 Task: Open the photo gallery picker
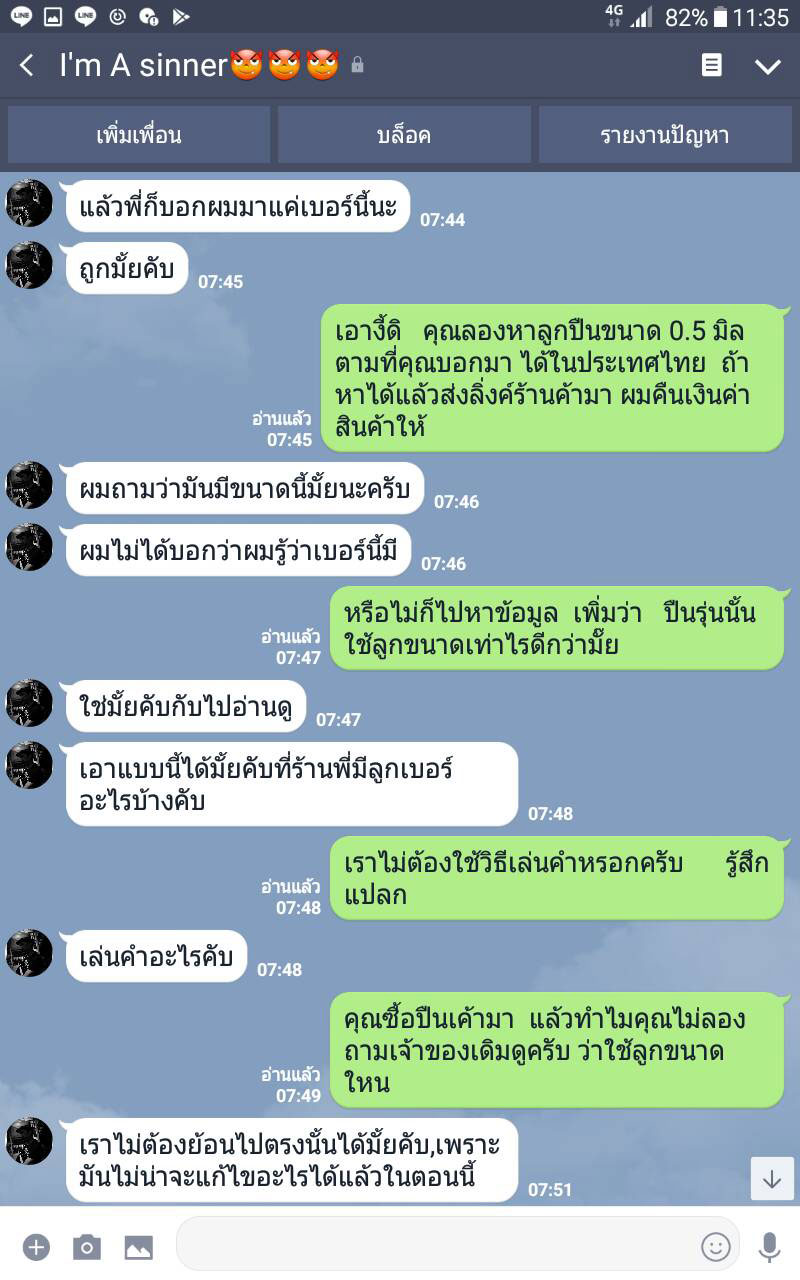pos(138,1246)
